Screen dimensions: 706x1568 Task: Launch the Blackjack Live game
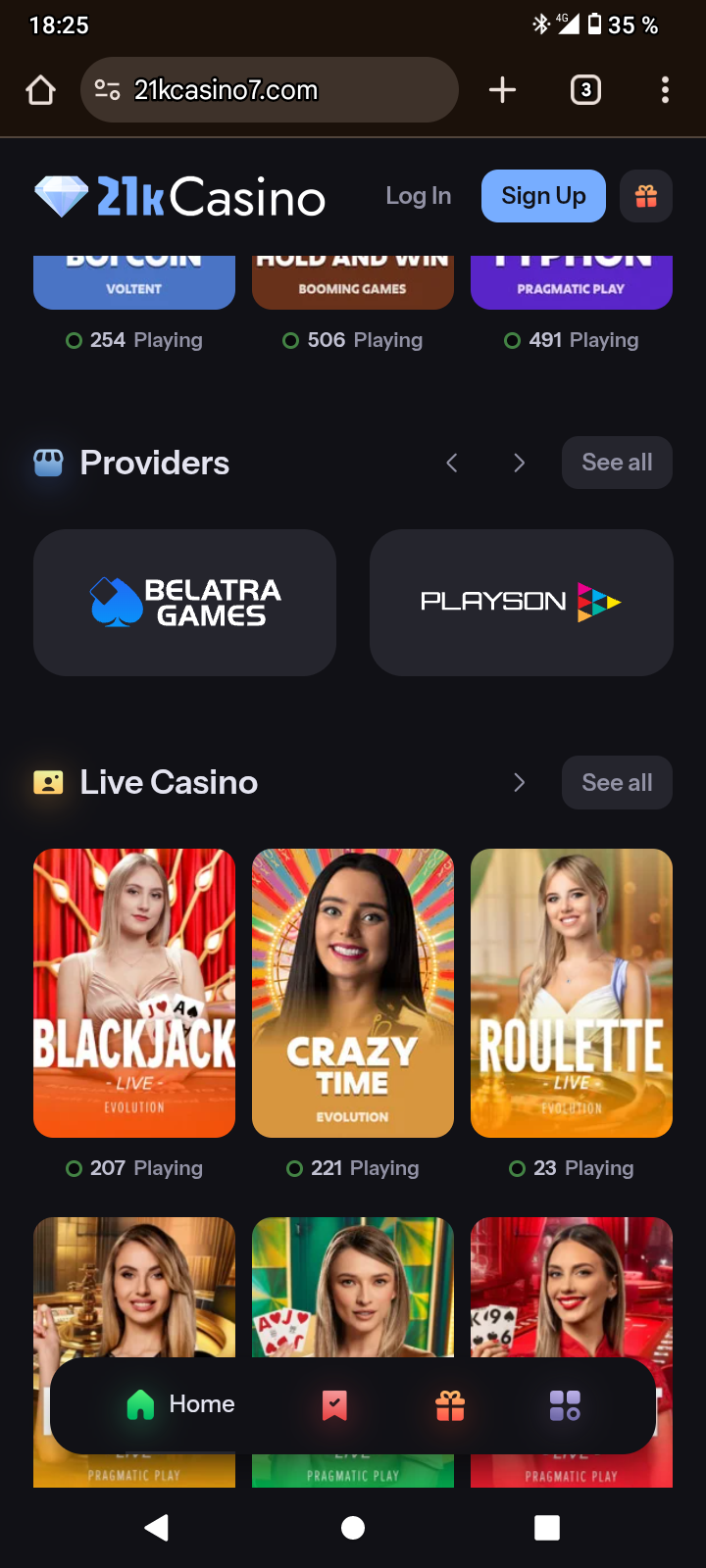[x=134, y=992]
